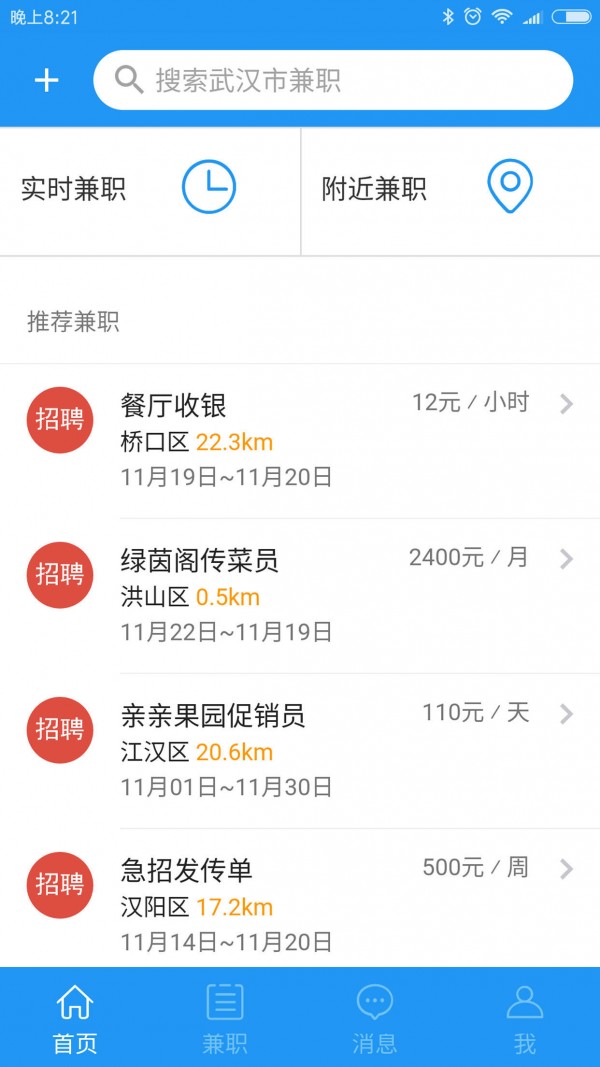View the 绿茵阁传菜员 job details

tap(300, 595)
